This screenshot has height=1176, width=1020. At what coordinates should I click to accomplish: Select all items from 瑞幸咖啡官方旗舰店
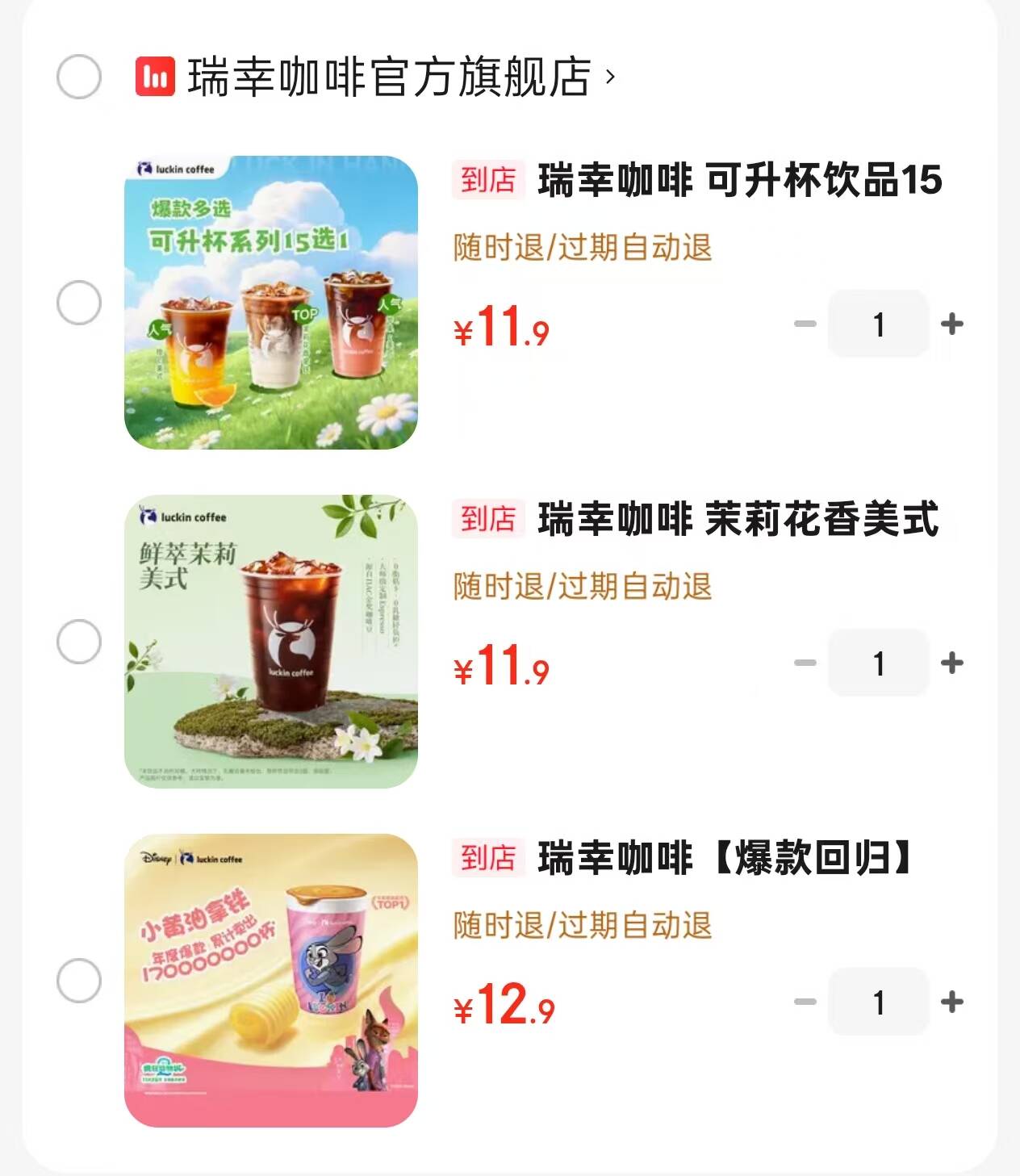tap(79, 77)
